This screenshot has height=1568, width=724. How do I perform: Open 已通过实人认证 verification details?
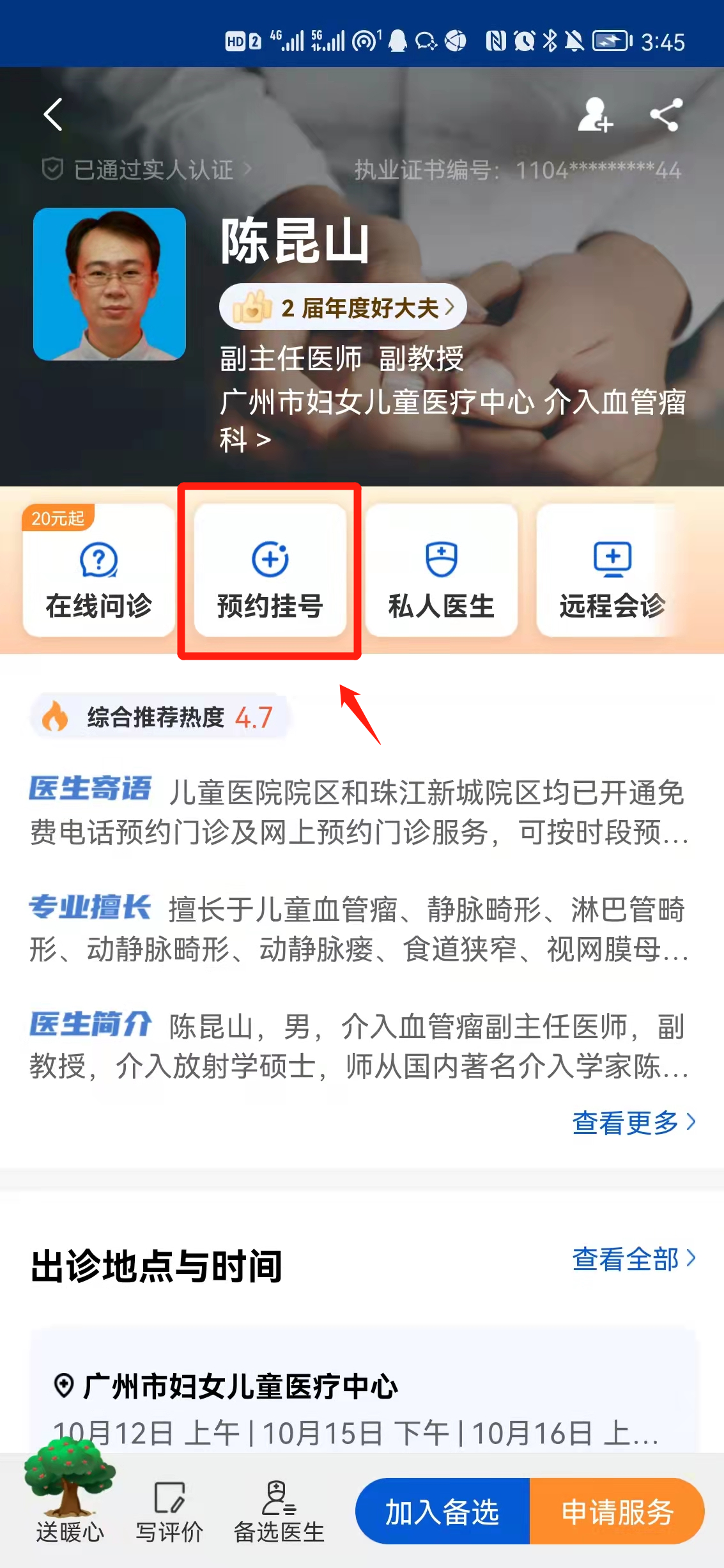(x=147, y=170)
